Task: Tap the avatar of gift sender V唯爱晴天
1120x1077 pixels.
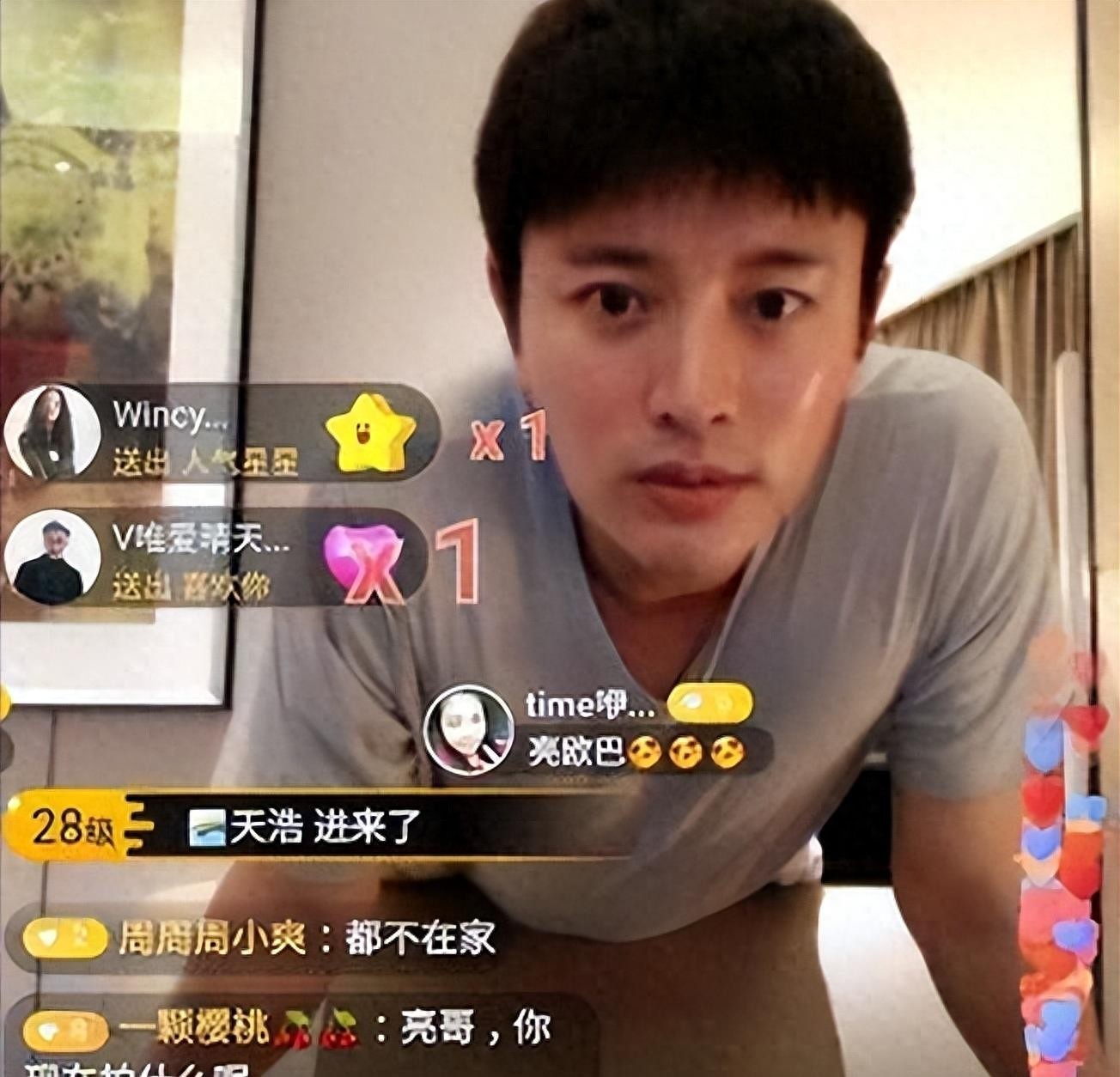Action: tap(52, 558)
